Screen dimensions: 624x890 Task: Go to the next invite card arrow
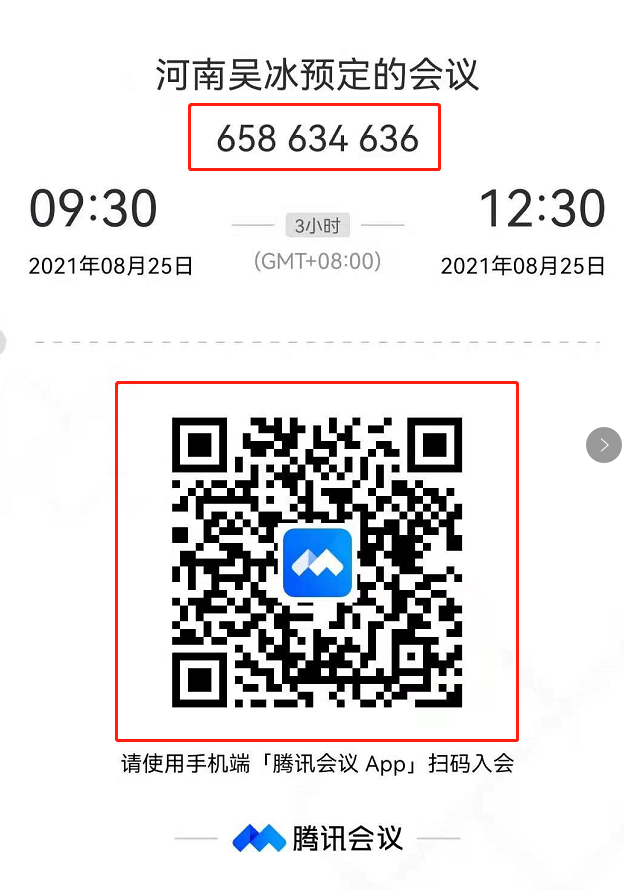[x=603, y=444]
